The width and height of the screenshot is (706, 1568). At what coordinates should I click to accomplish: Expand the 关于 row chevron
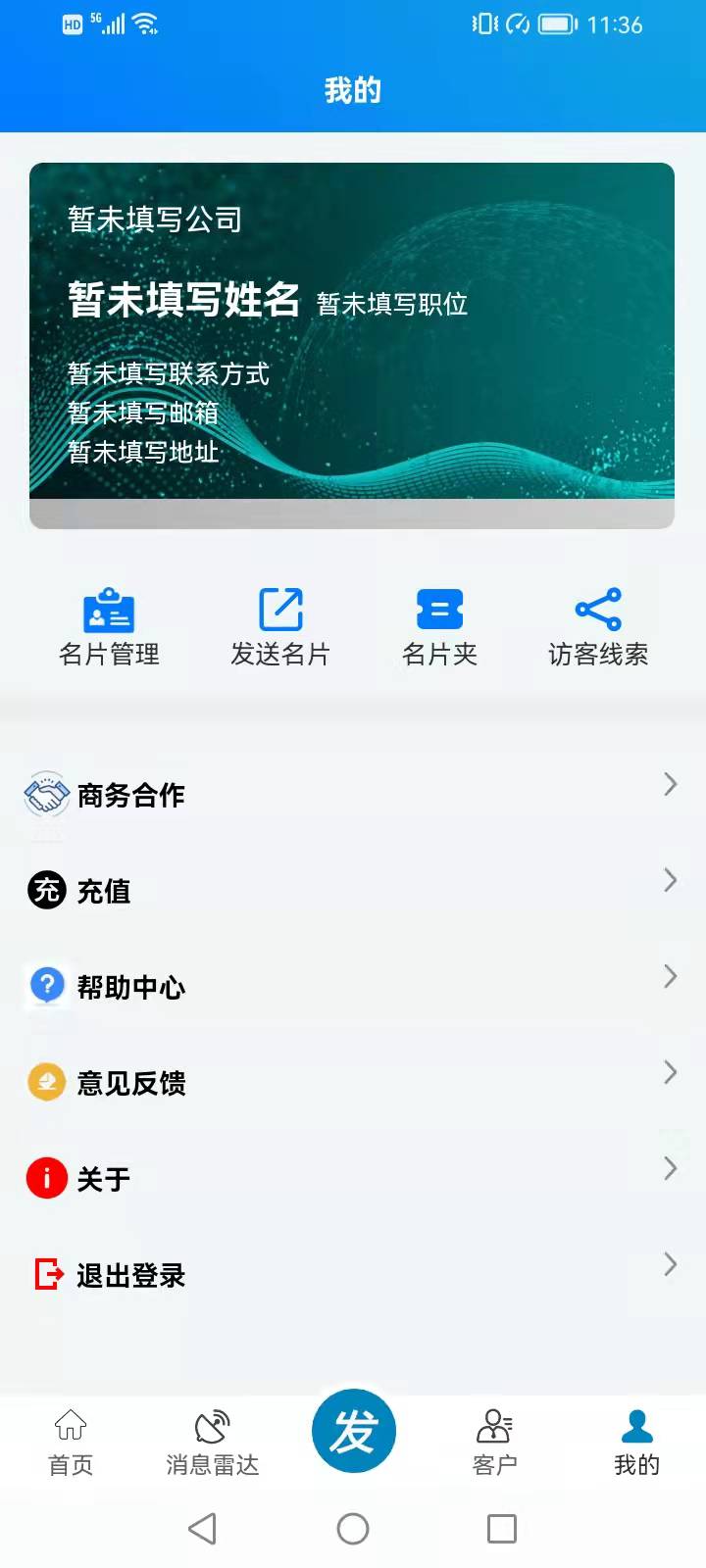(669, 1169)
